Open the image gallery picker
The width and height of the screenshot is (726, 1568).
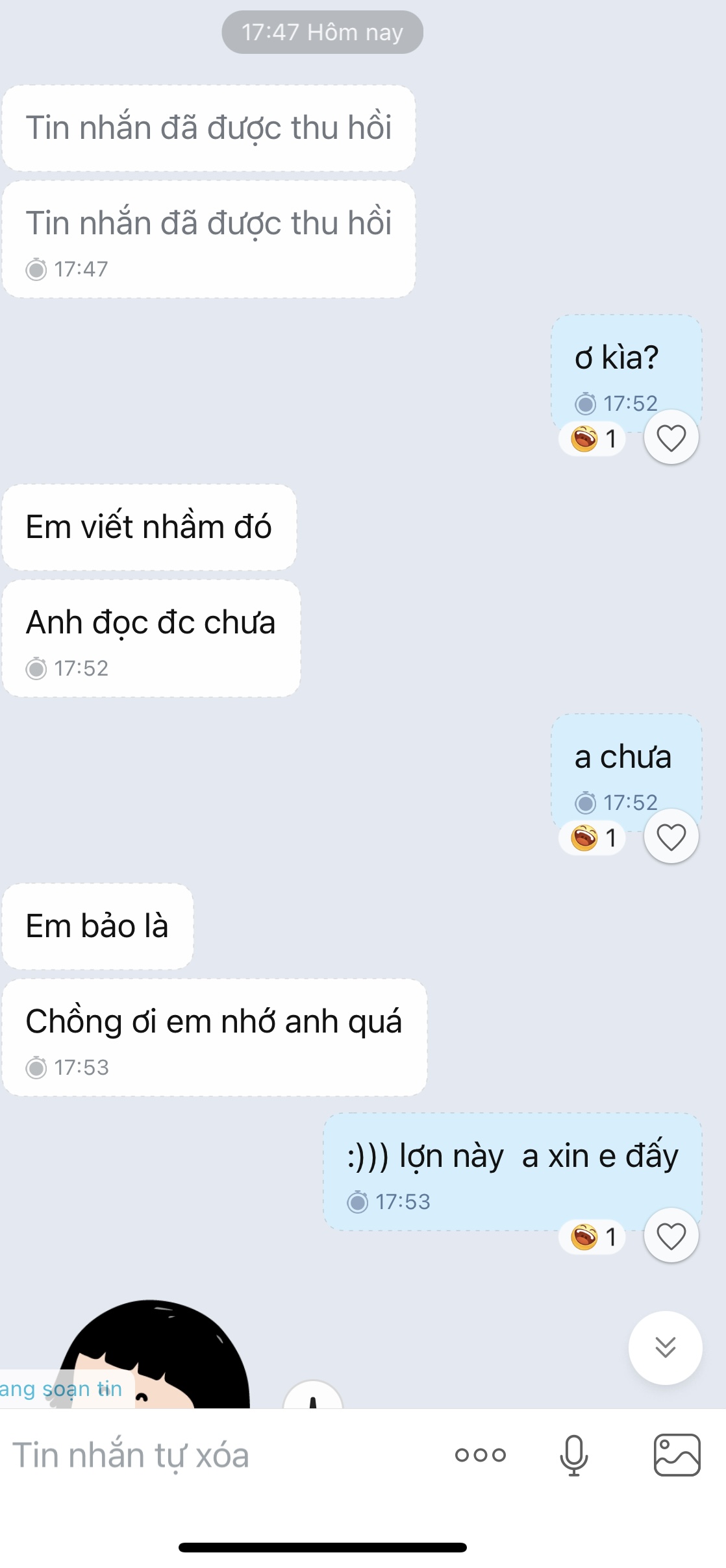click(x=677, y=1455)
